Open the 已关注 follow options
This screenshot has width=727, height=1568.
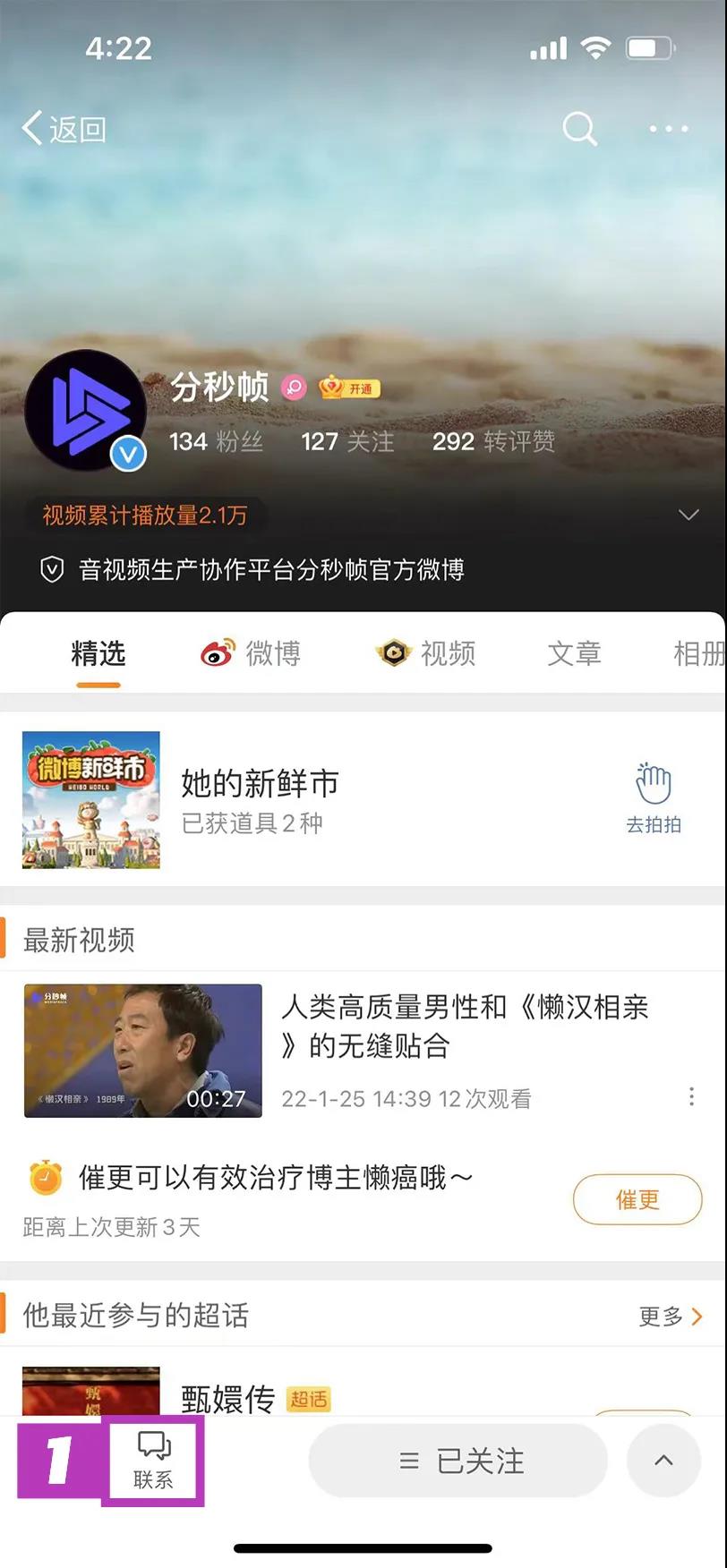(458, 1461)
